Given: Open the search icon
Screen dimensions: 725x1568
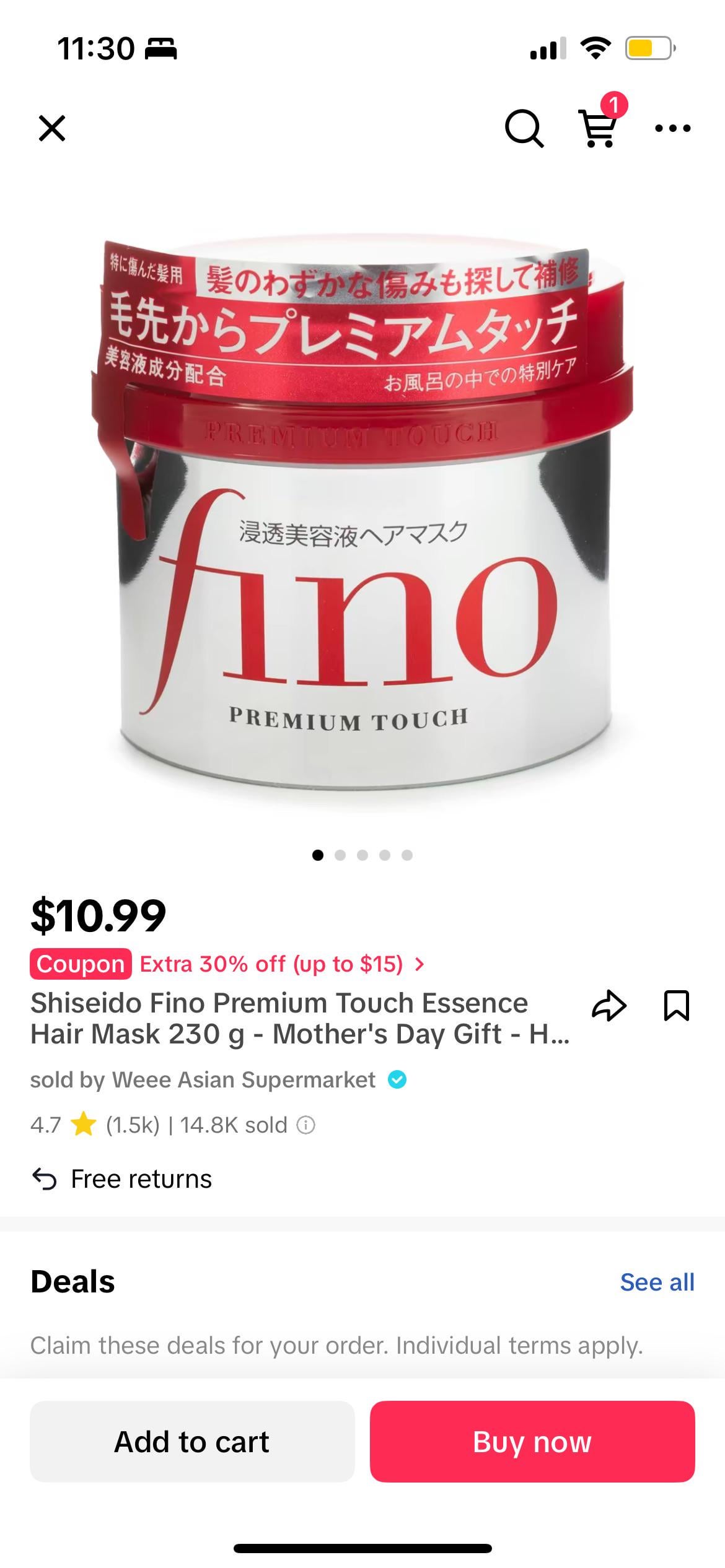Looking at the screenshot, I should click(524, 129).
